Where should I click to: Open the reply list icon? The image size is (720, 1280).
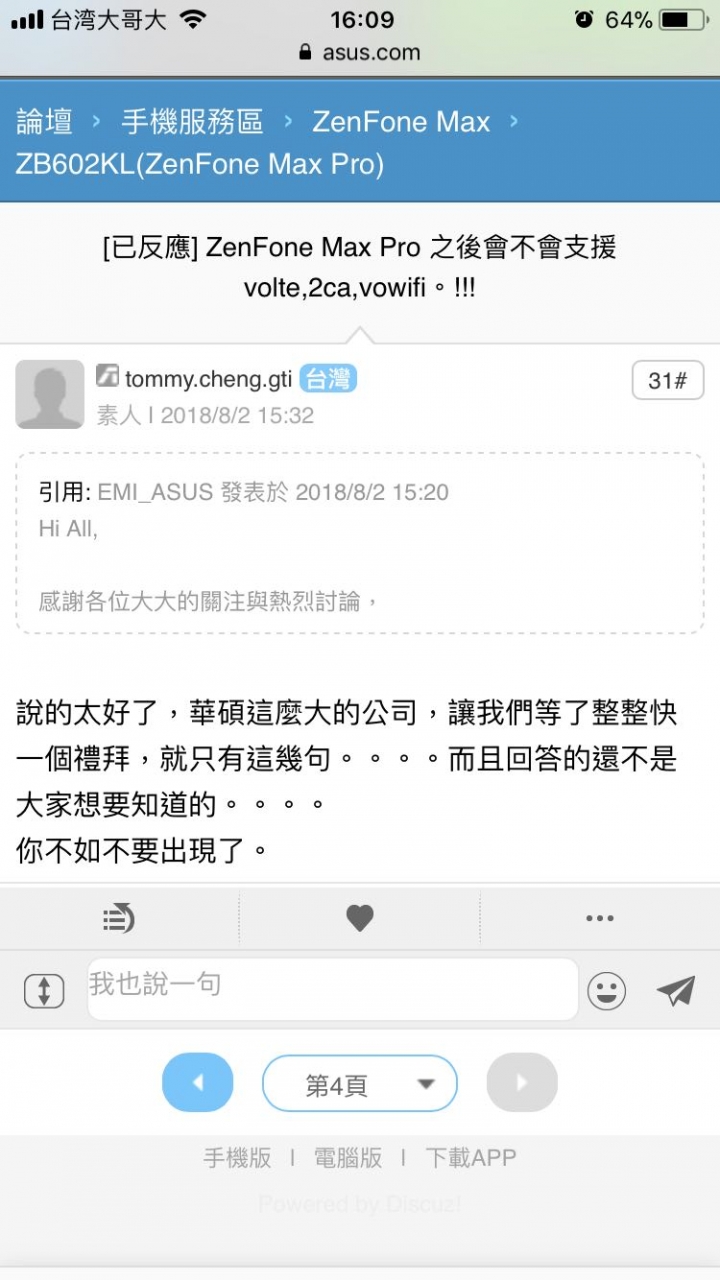pyautogui.click(x=119, y=917)
